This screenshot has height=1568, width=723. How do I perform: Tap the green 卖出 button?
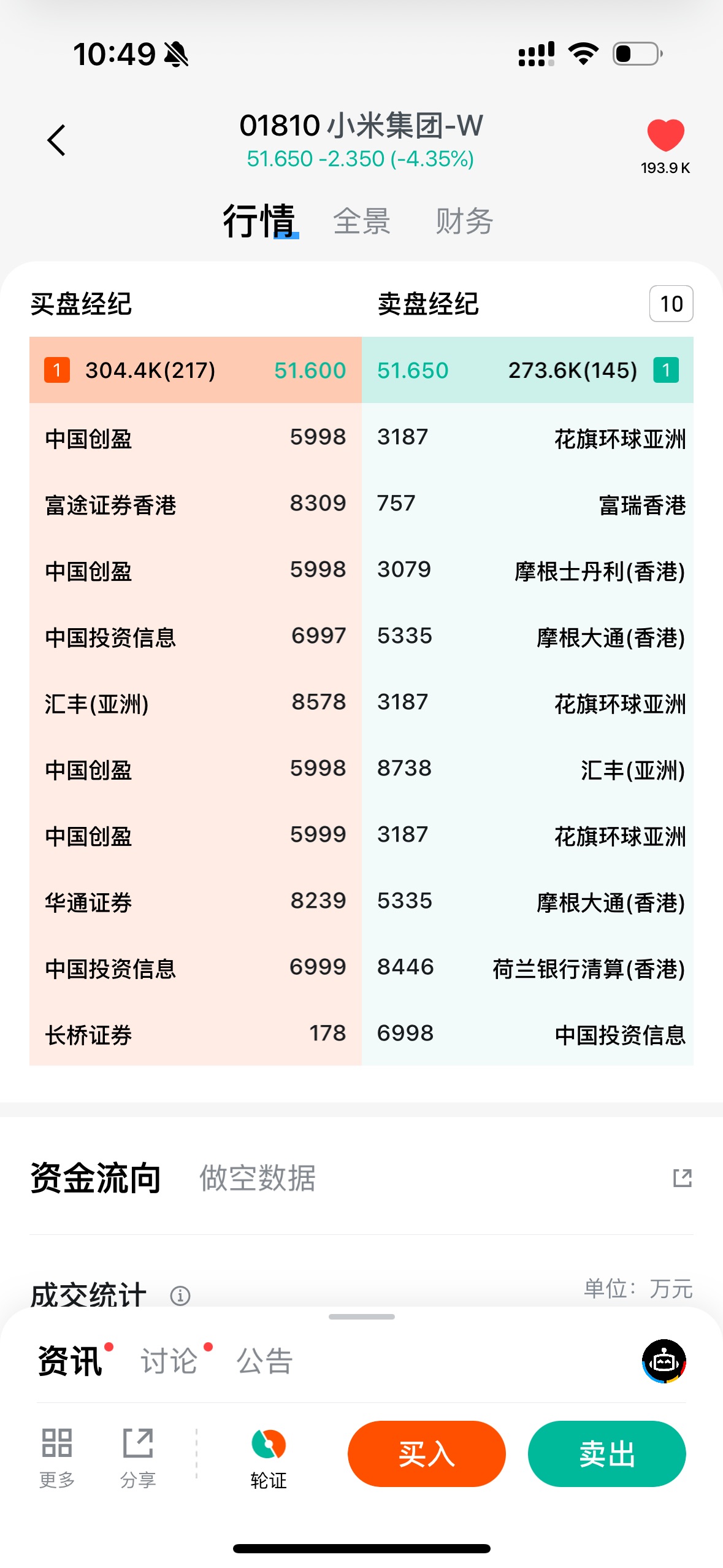606,1453
